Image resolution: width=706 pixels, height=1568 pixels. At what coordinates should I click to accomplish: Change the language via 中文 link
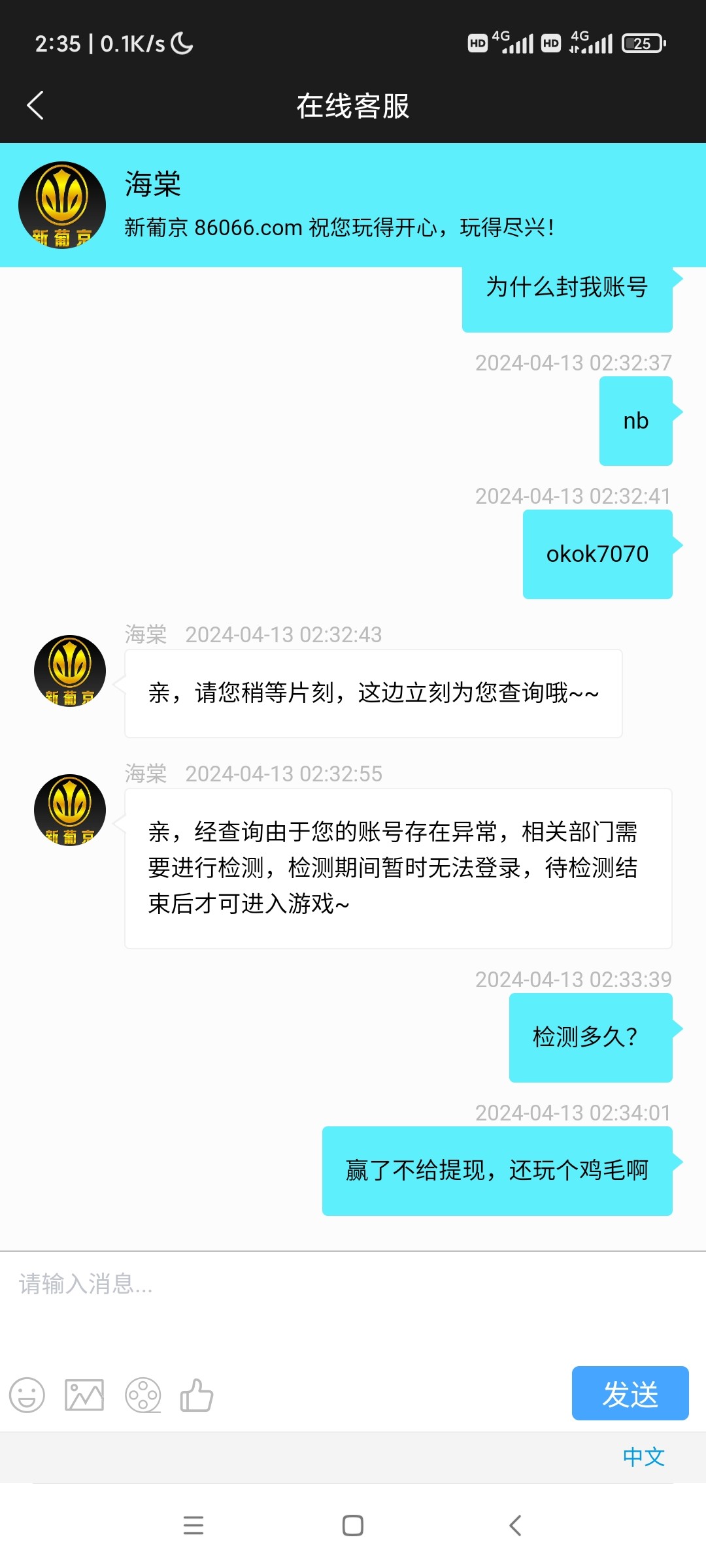(x=643, y=1456)
